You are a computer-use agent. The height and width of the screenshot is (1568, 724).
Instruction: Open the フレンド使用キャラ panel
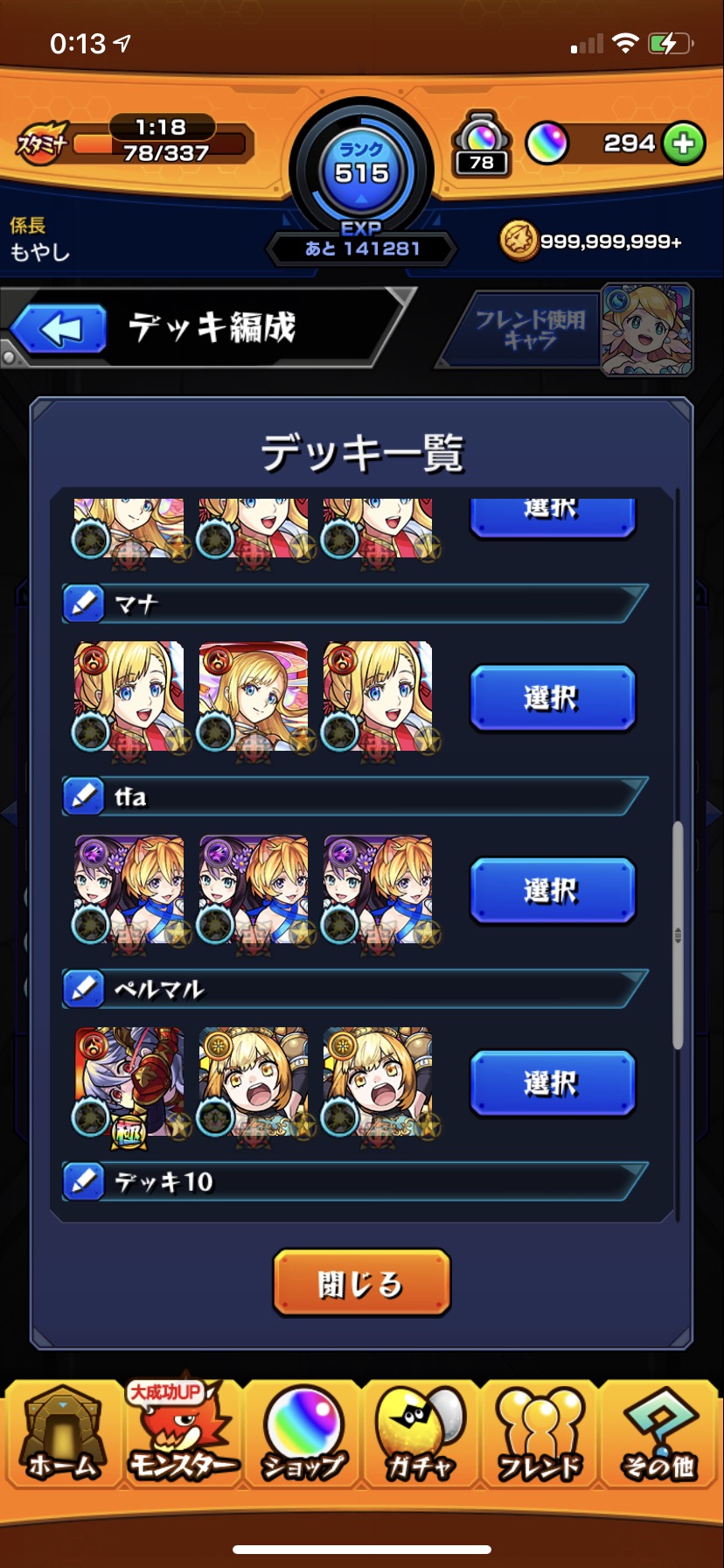coord(568,330)
